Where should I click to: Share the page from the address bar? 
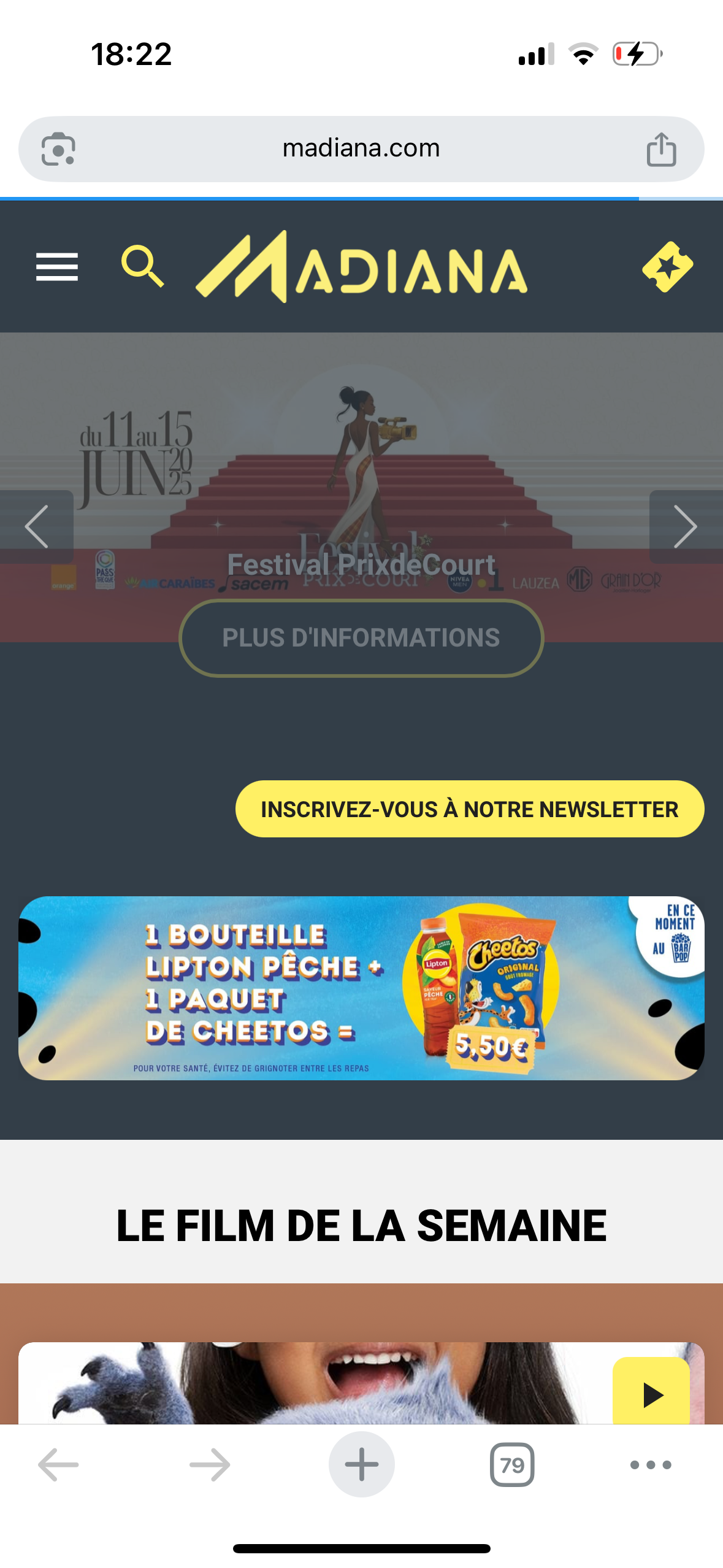click(x=661, y=149)
